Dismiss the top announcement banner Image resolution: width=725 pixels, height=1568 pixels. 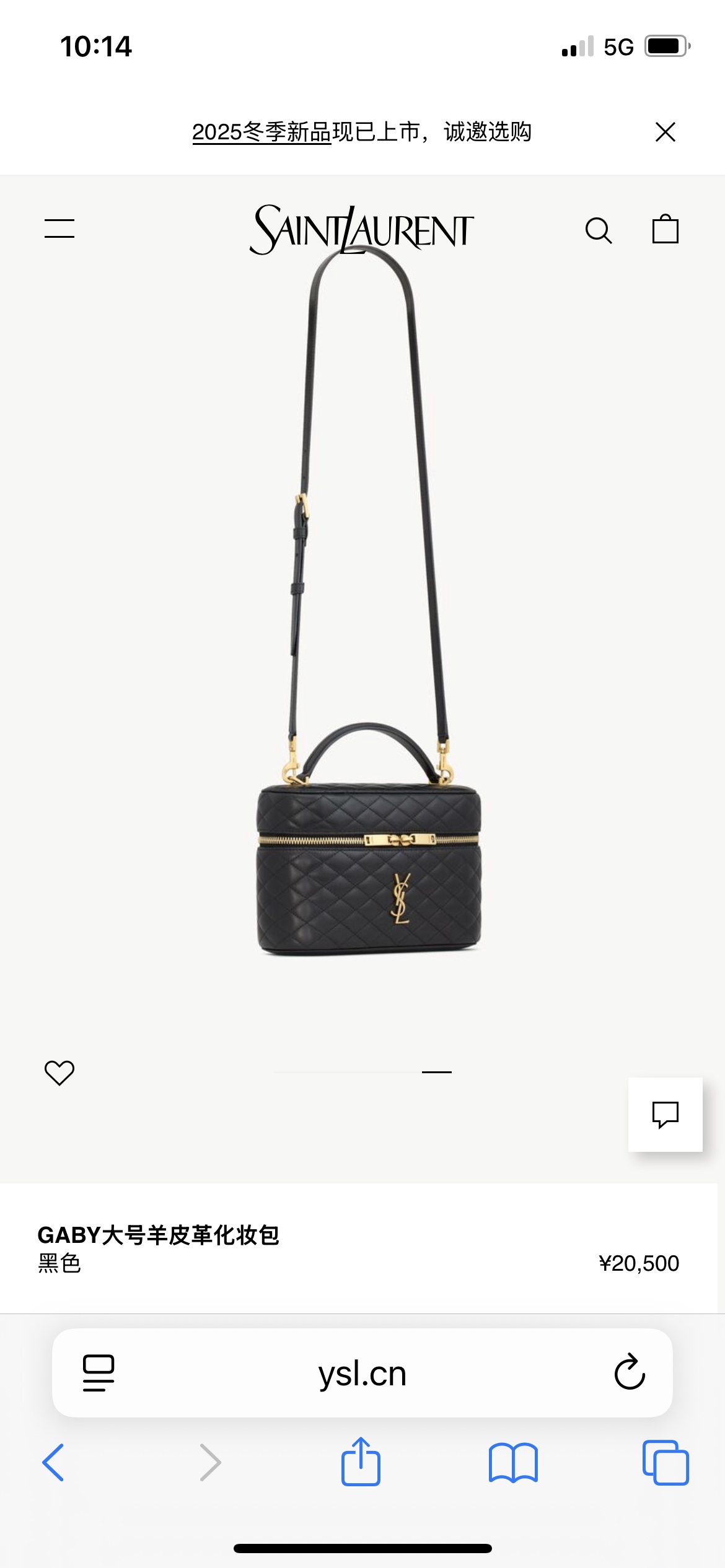(x=665, y=132)
